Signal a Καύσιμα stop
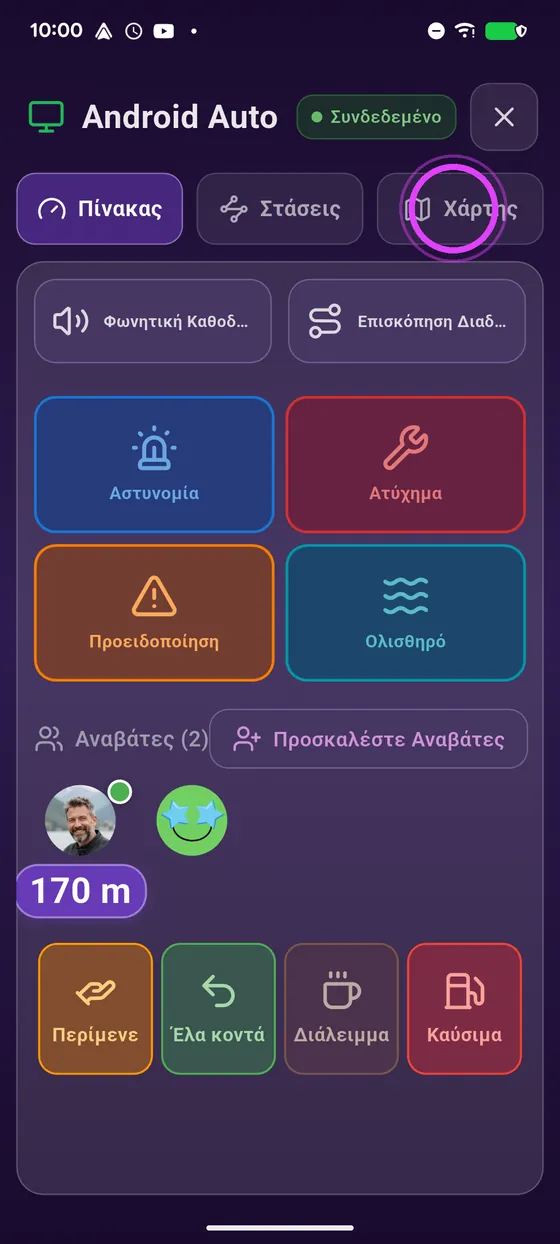This screenshot has width=560, height=1244. (x=464, y=1009)
